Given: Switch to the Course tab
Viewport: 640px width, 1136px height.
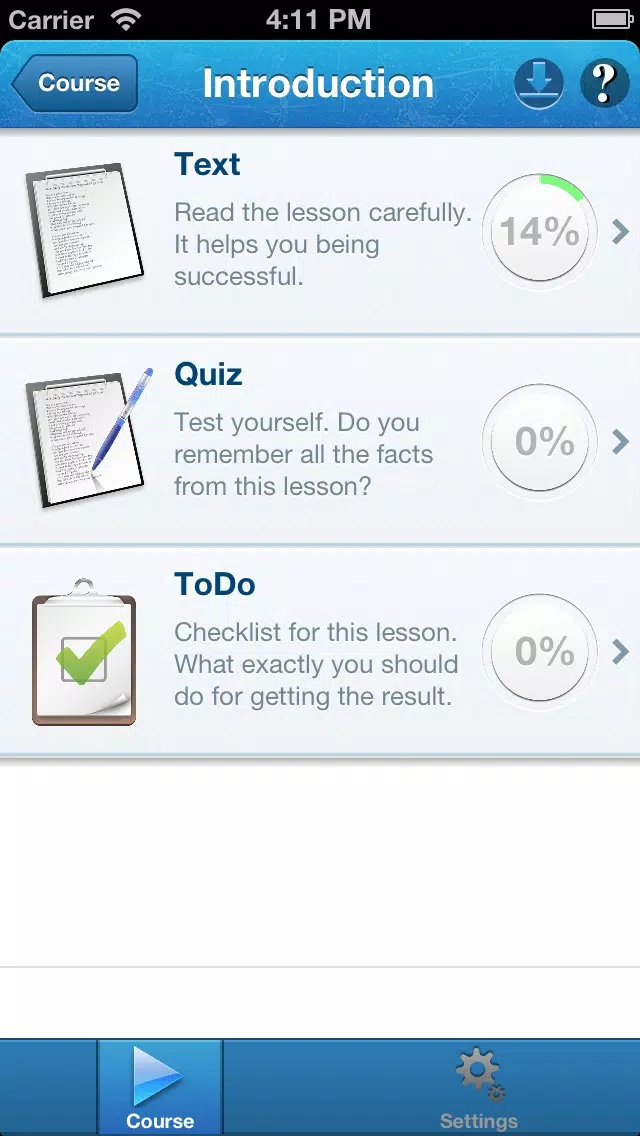Looking at the screenshot, I should pos(160,1088).
